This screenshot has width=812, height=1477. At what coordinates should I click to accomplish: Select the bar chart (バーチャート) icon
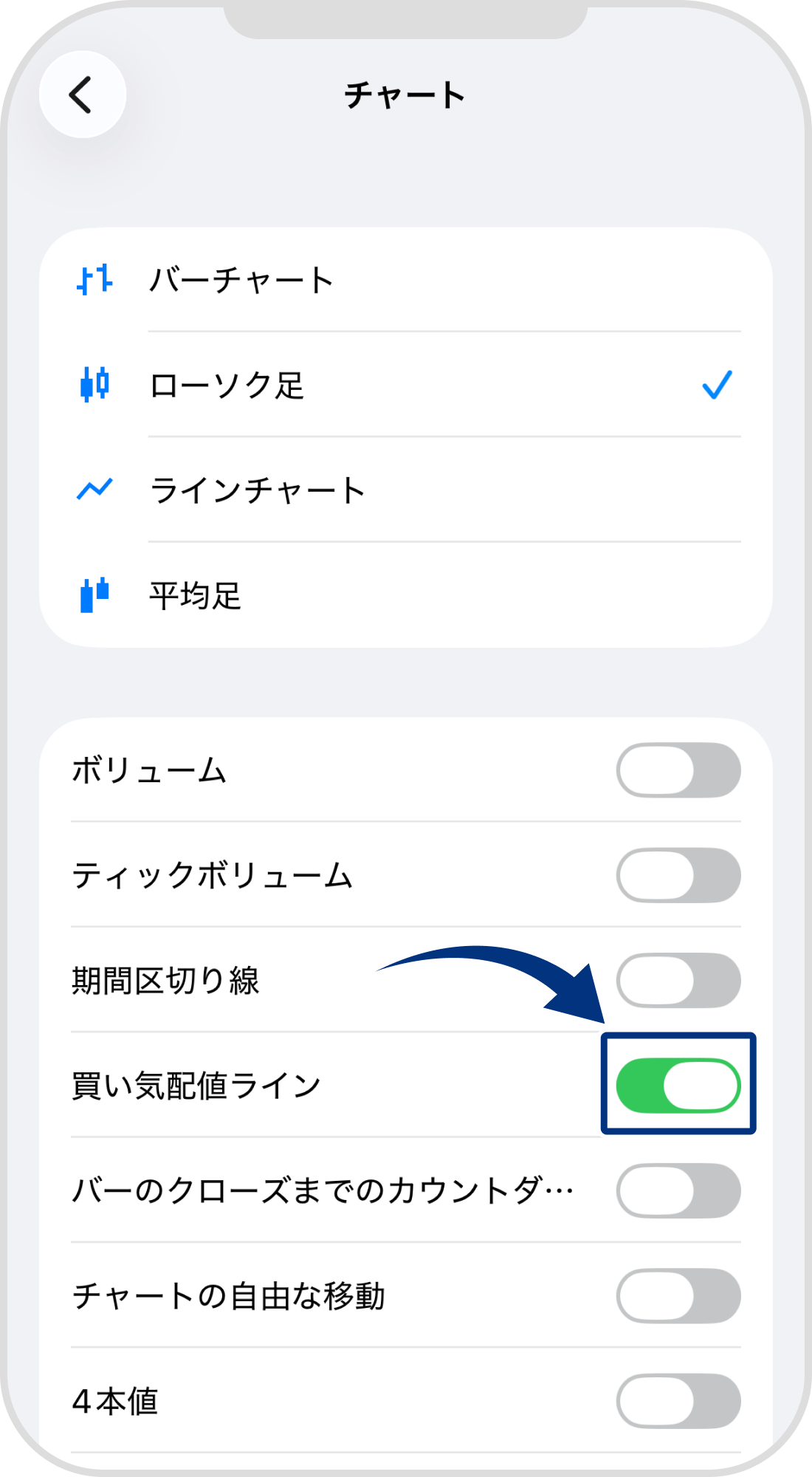pyautogui.click(x=94, y=279)
